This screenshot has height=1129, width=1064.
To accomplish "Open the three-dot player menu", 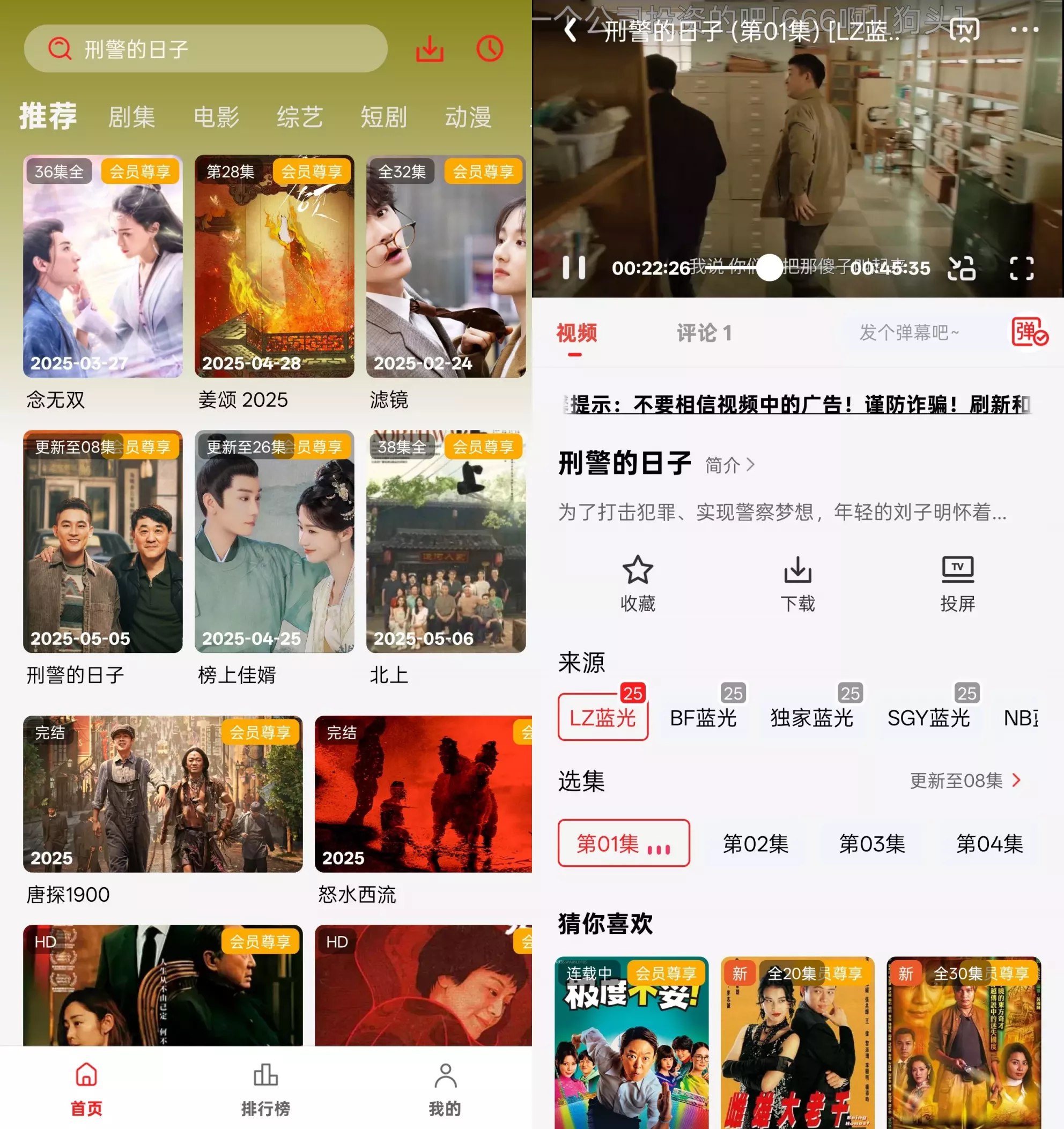I will click(1024, 29).
